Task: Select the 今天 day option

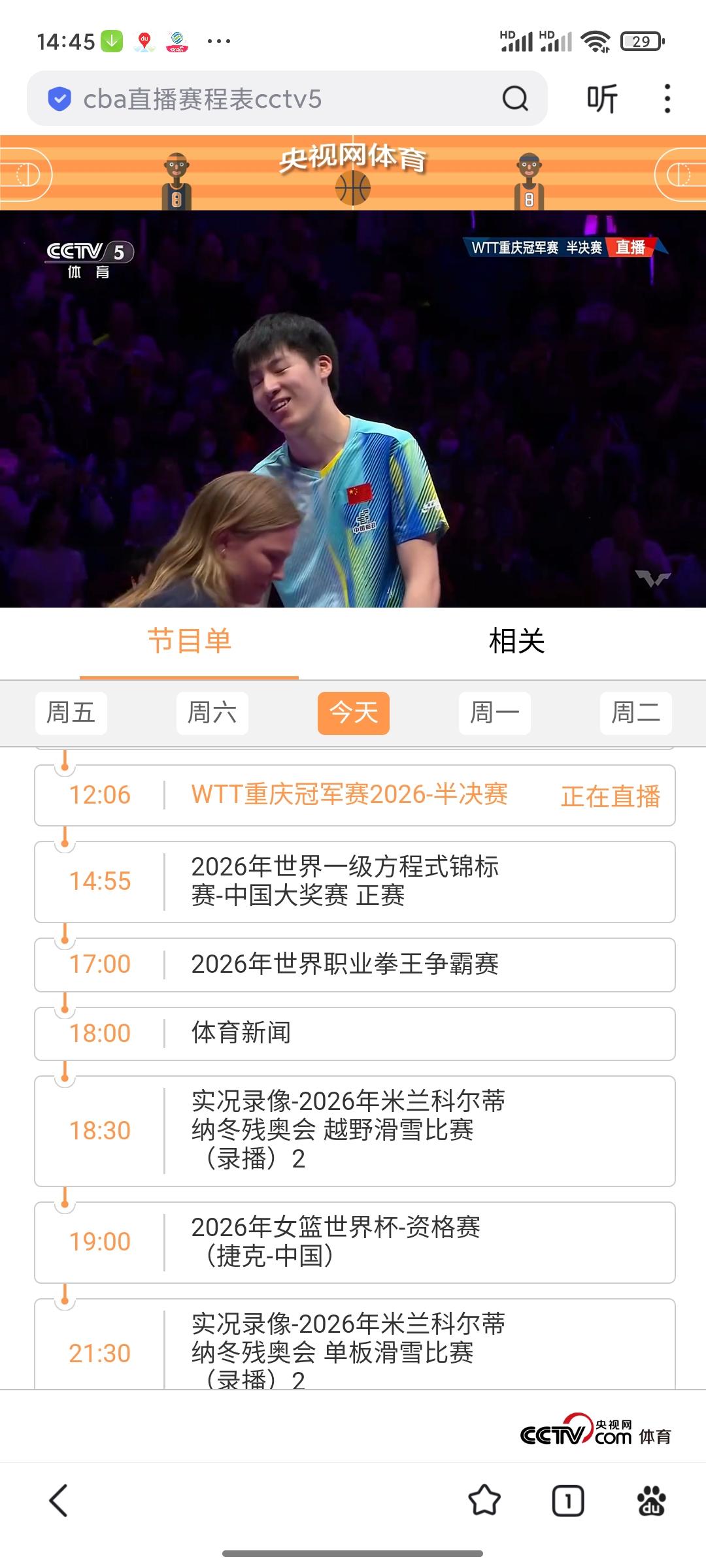Action: coord(353,713)
